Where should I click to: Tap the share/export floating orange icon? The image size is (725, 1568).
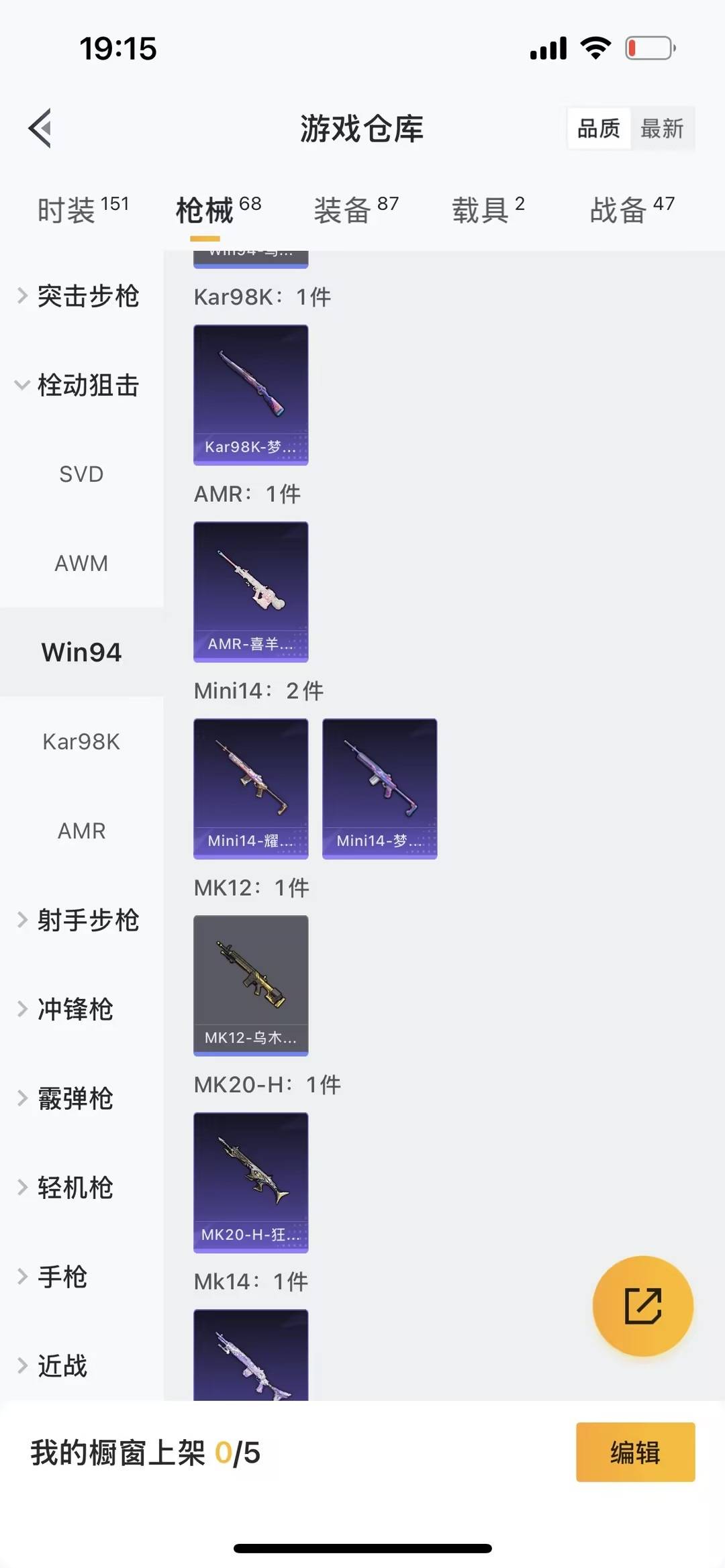point(642,1304)
